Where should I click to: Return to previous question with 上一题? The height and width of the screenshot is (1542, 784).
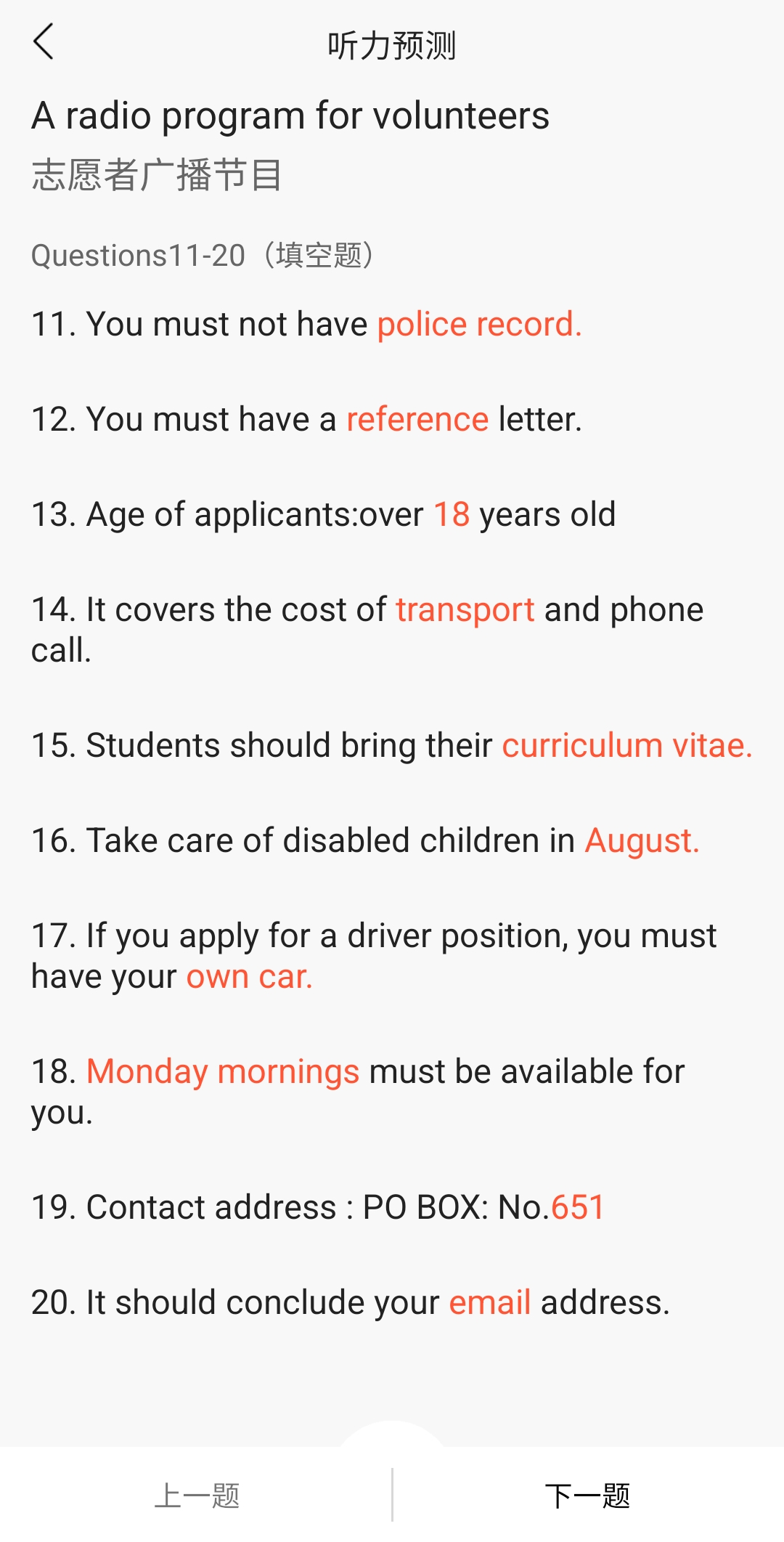pos(197,1496)
